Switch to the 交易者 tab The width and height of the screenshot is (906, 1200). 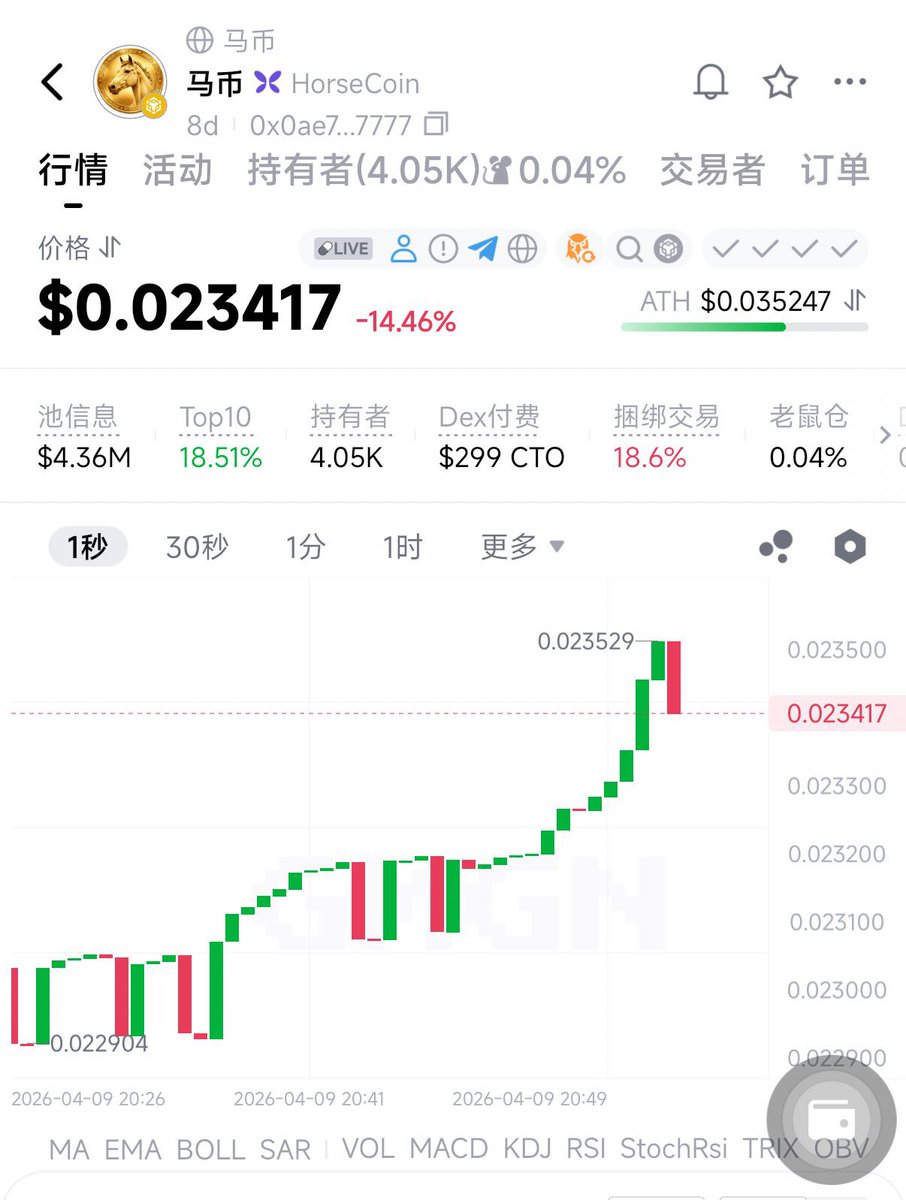tap(712, 170)
